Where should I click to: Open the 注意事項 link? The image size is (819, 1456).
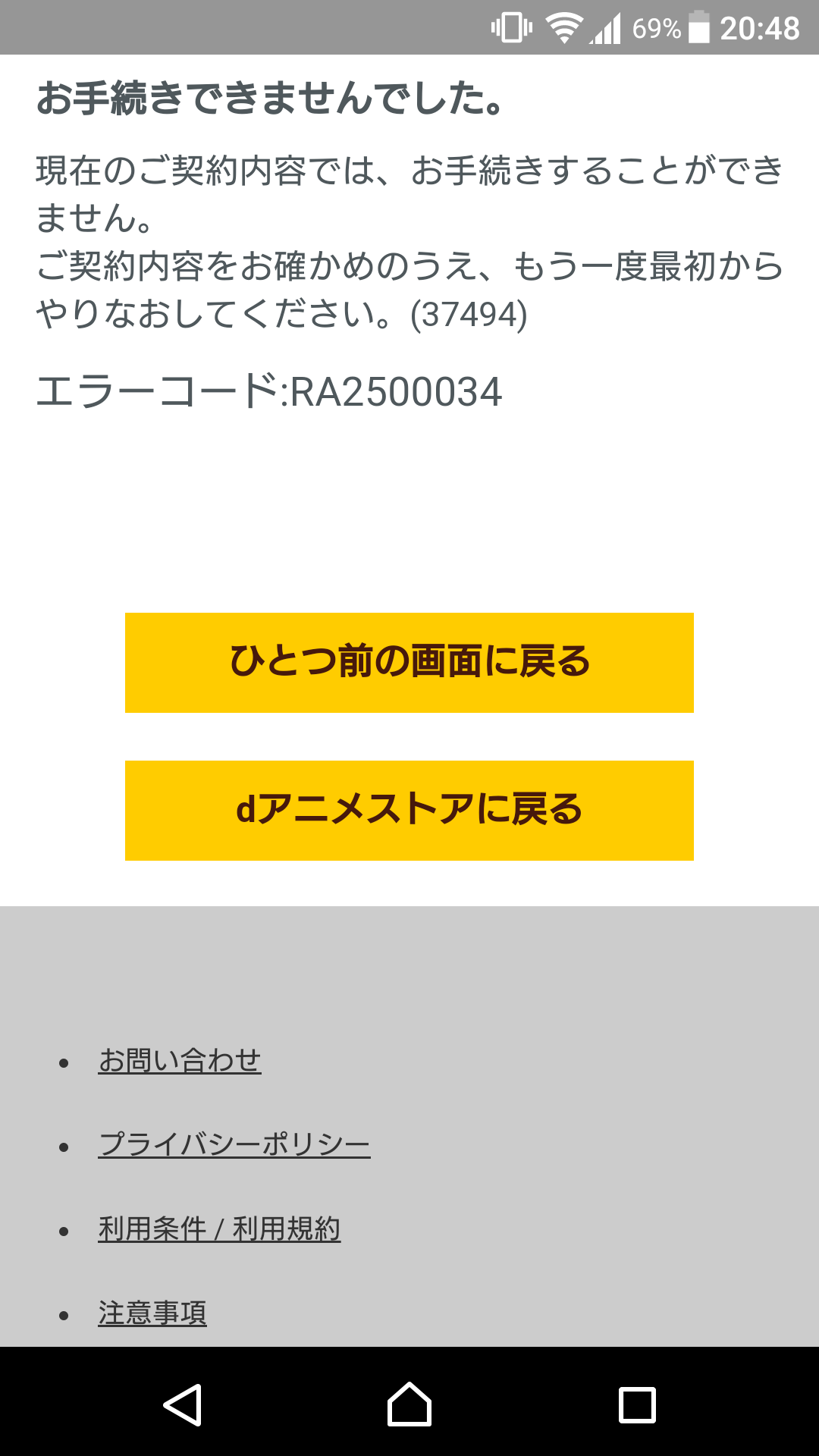pyautogui.click(x=152, y=1313)
